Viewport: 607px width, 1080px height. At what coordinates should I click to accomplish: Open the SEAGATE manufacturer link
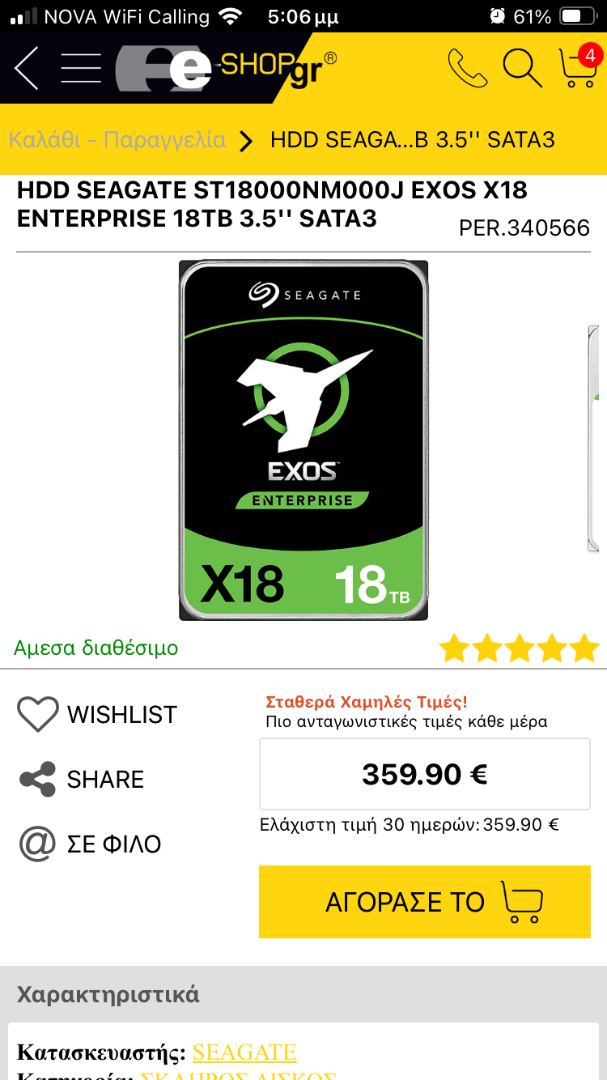[x=245, y=1052]
